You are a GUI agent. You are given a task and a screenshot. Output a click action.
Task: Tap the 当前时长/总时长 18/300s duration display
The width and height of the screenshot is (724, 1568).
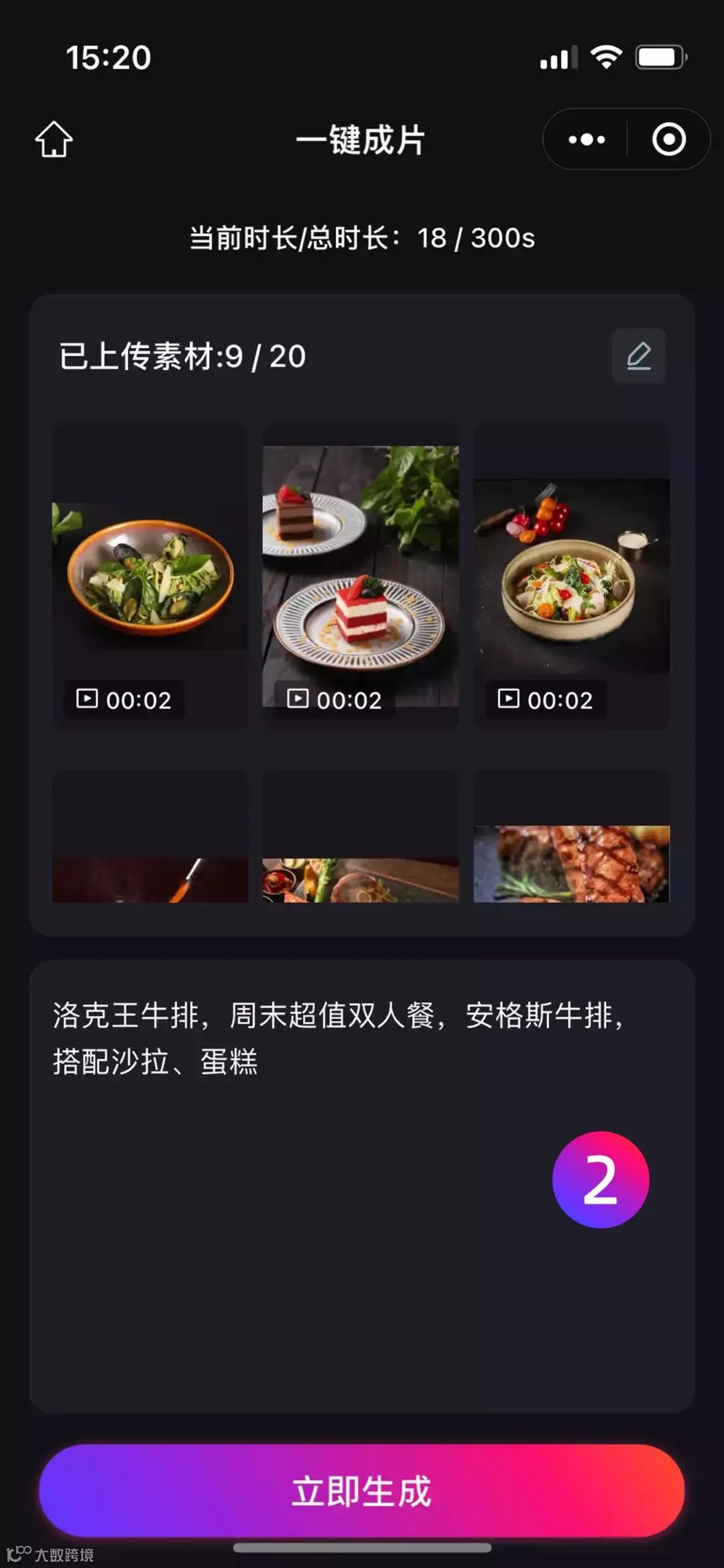[362, 240]
